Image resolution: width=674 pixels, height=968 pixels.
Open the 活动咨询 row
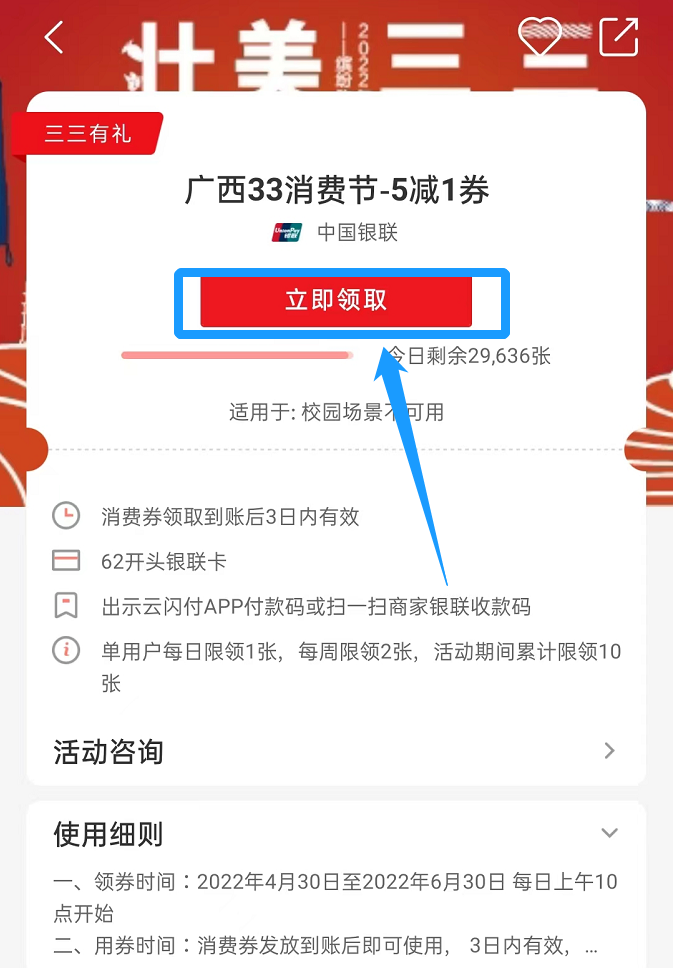point(336,751)
